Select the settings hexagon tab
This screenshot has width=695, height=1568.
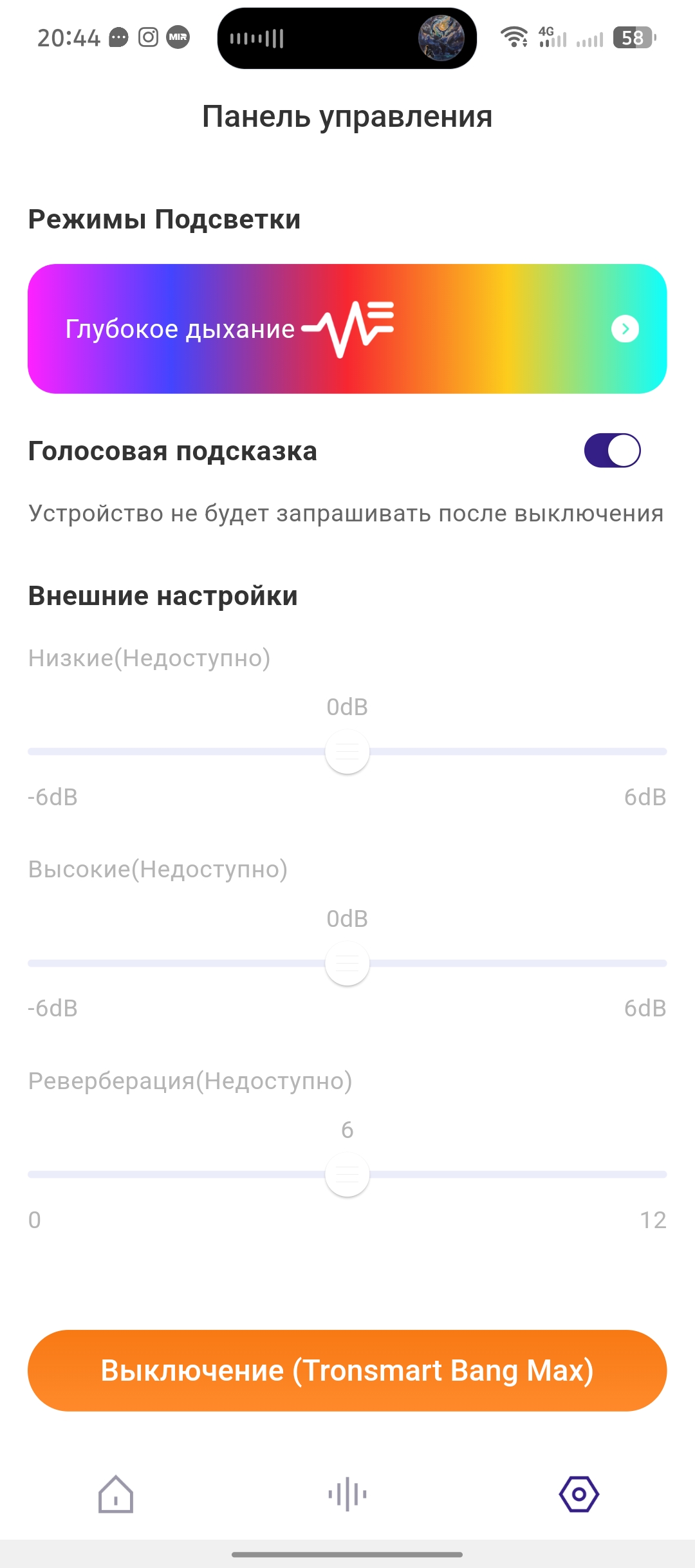pyautogui.click(x=579, y=1493)
